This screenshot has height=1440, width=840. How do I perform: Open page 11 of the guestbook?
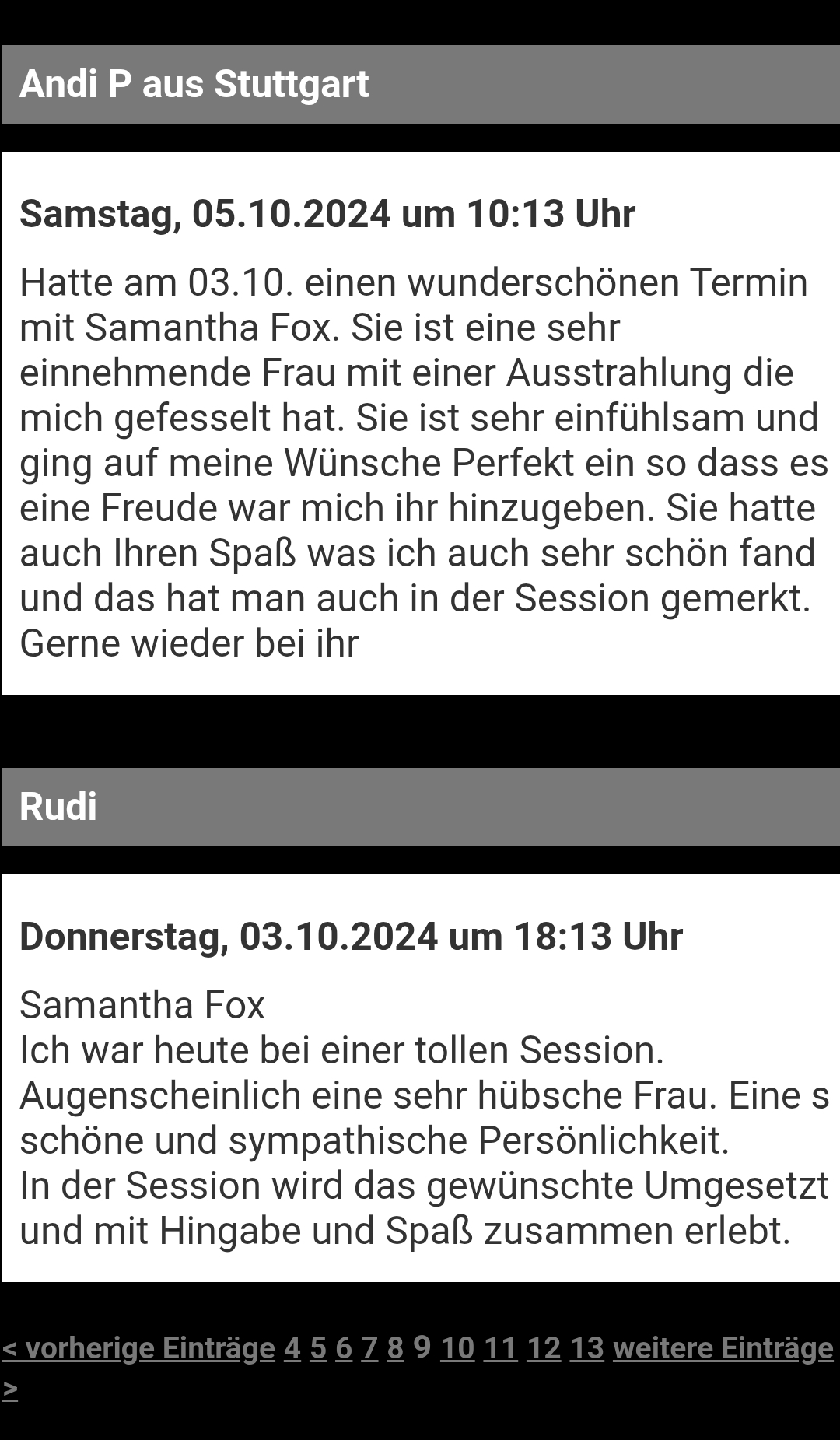(x=500, y=1347)
